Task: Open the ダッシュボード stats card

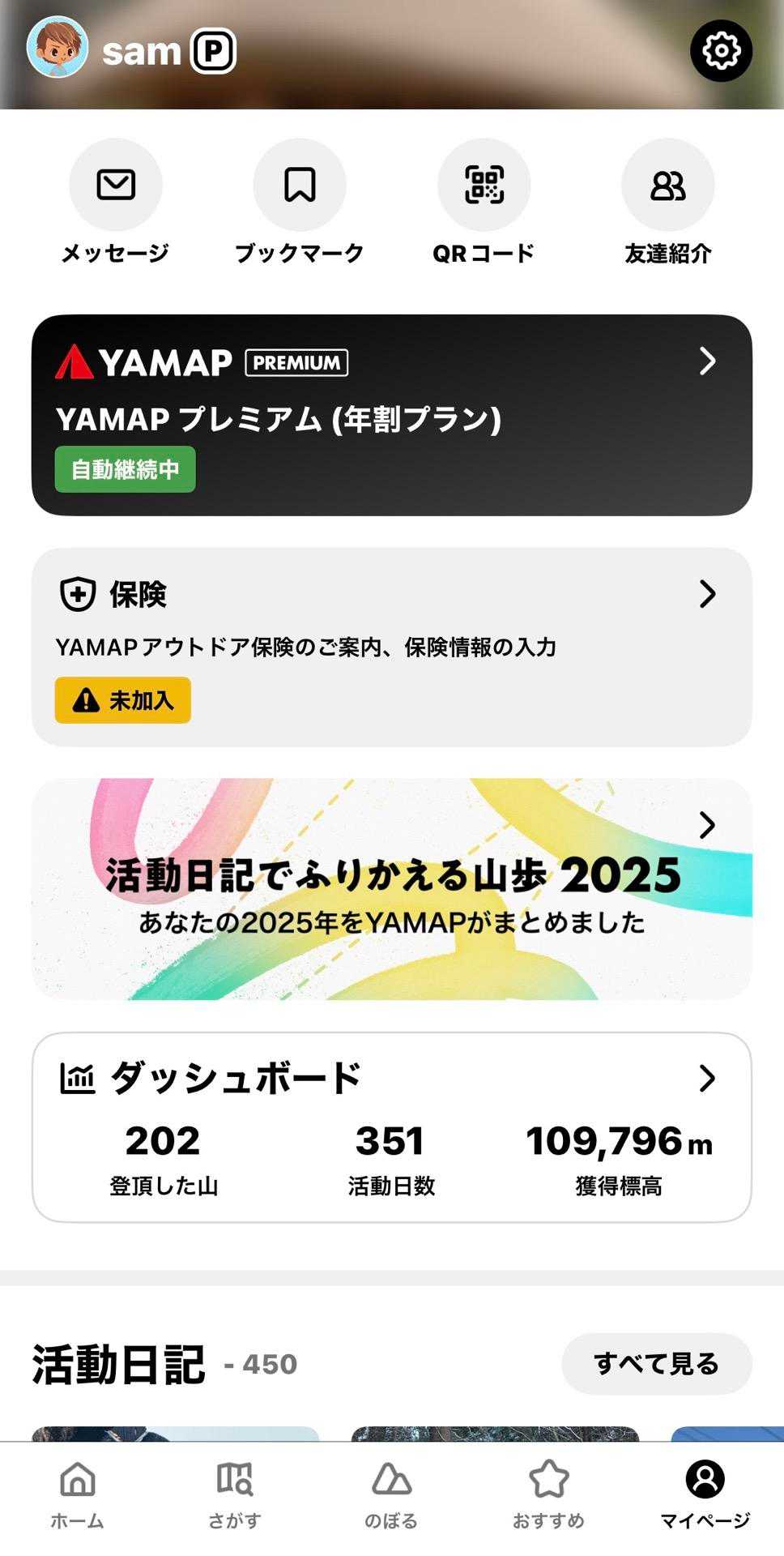Action: pyautogui.click(x=392, y=1126)
